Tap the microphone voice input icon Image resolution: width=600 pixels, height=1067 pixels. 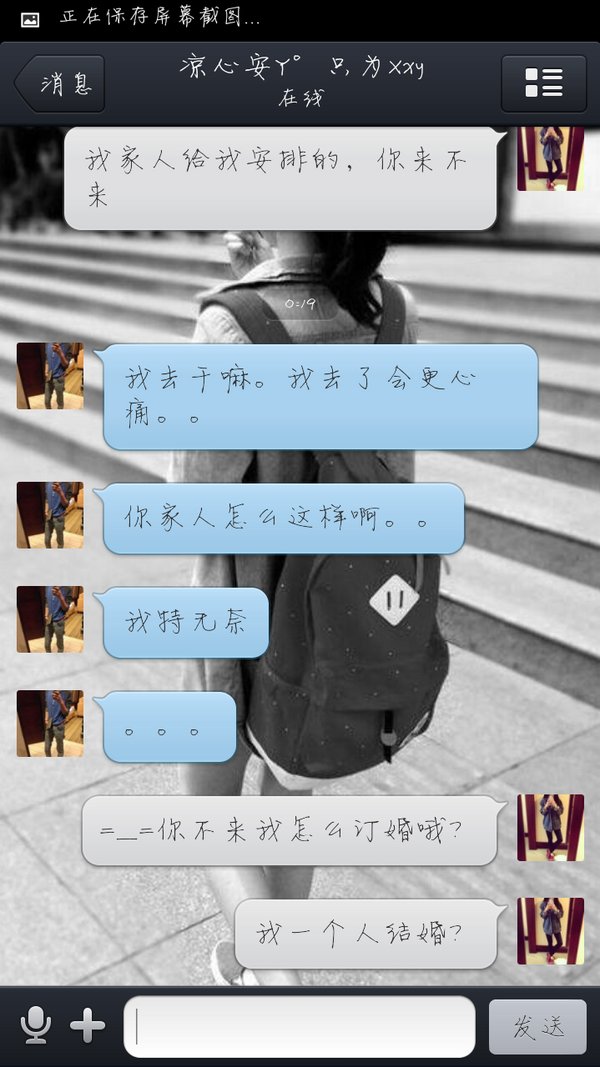tap(36, 1025)
